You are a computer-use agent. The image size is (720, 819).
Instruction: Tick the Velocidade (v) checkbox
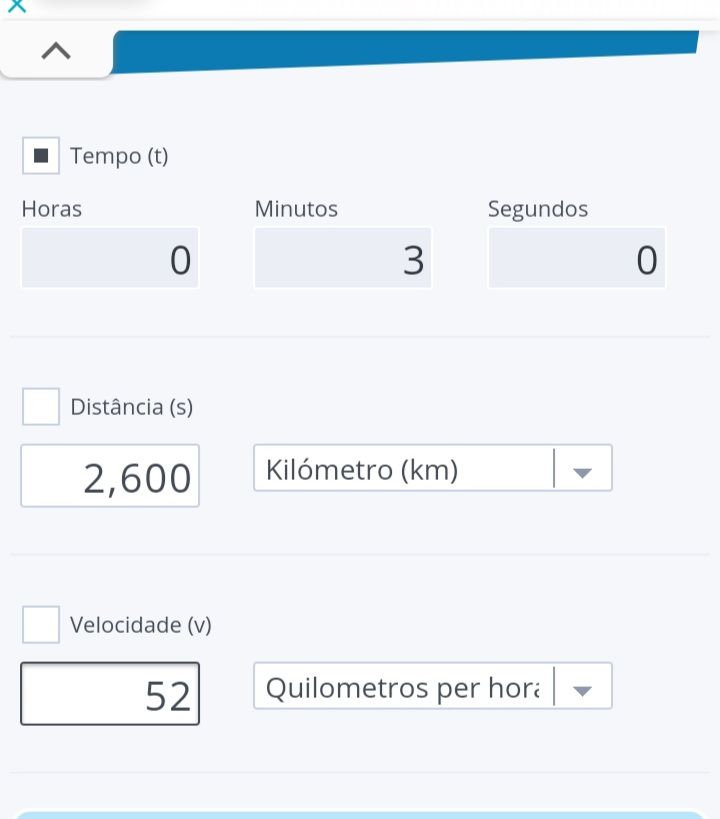click(x=41, y=624)
